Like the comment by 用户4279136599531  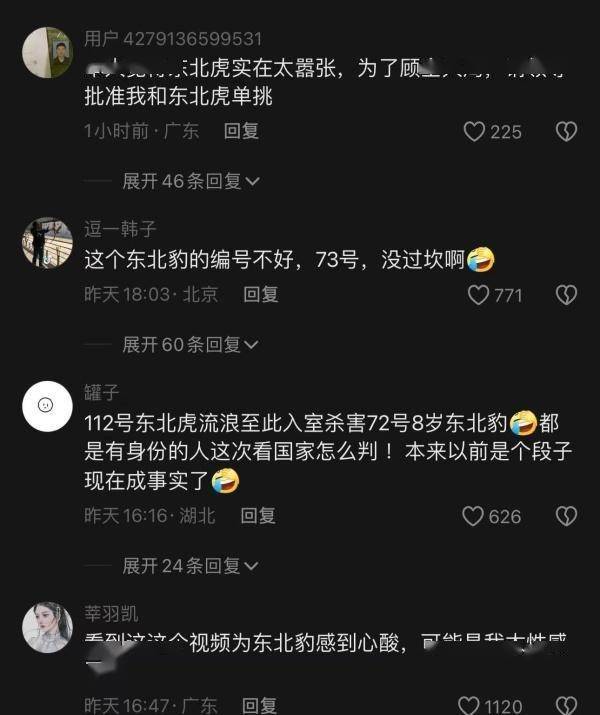coord(475,131)
